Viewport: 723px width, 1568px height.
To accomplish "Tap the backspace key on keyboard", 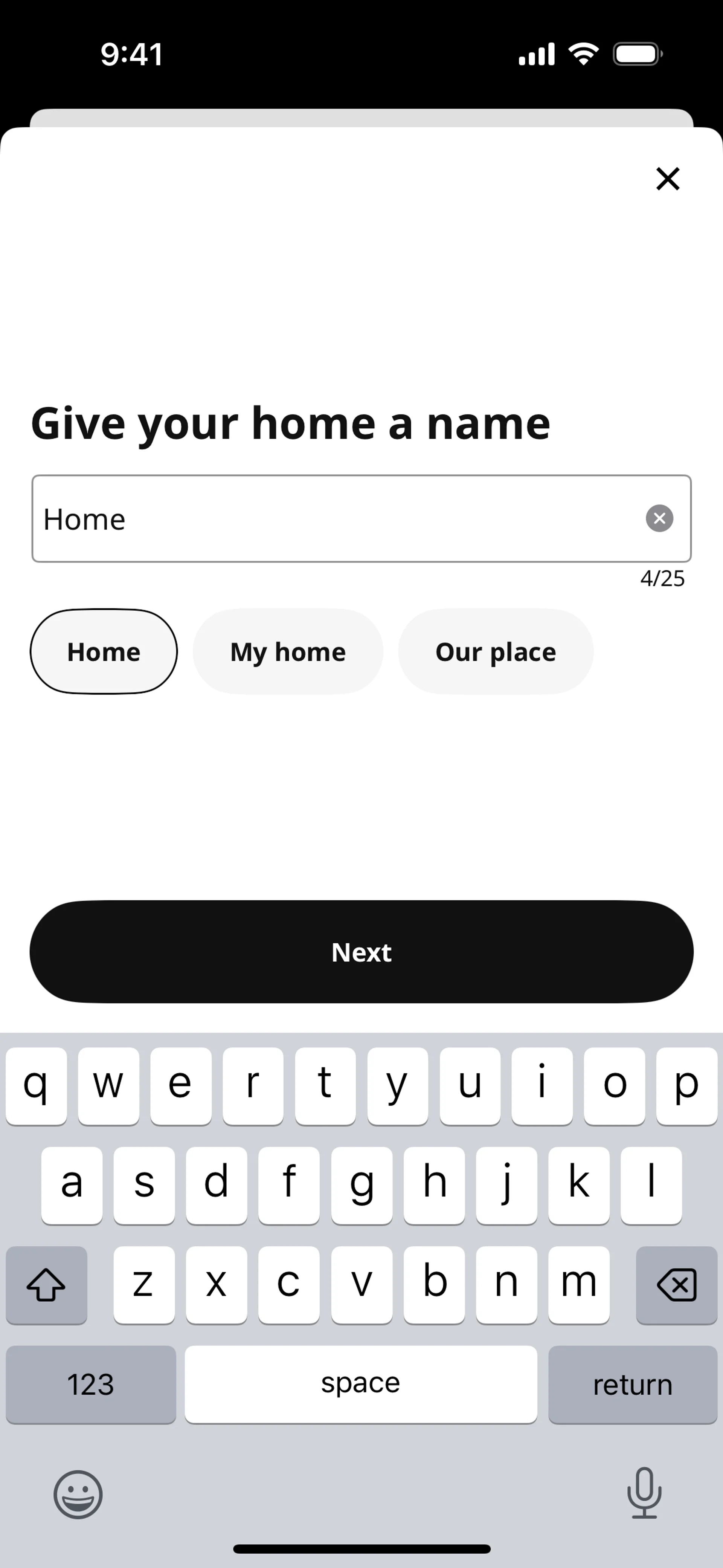I will point(676,1285).
